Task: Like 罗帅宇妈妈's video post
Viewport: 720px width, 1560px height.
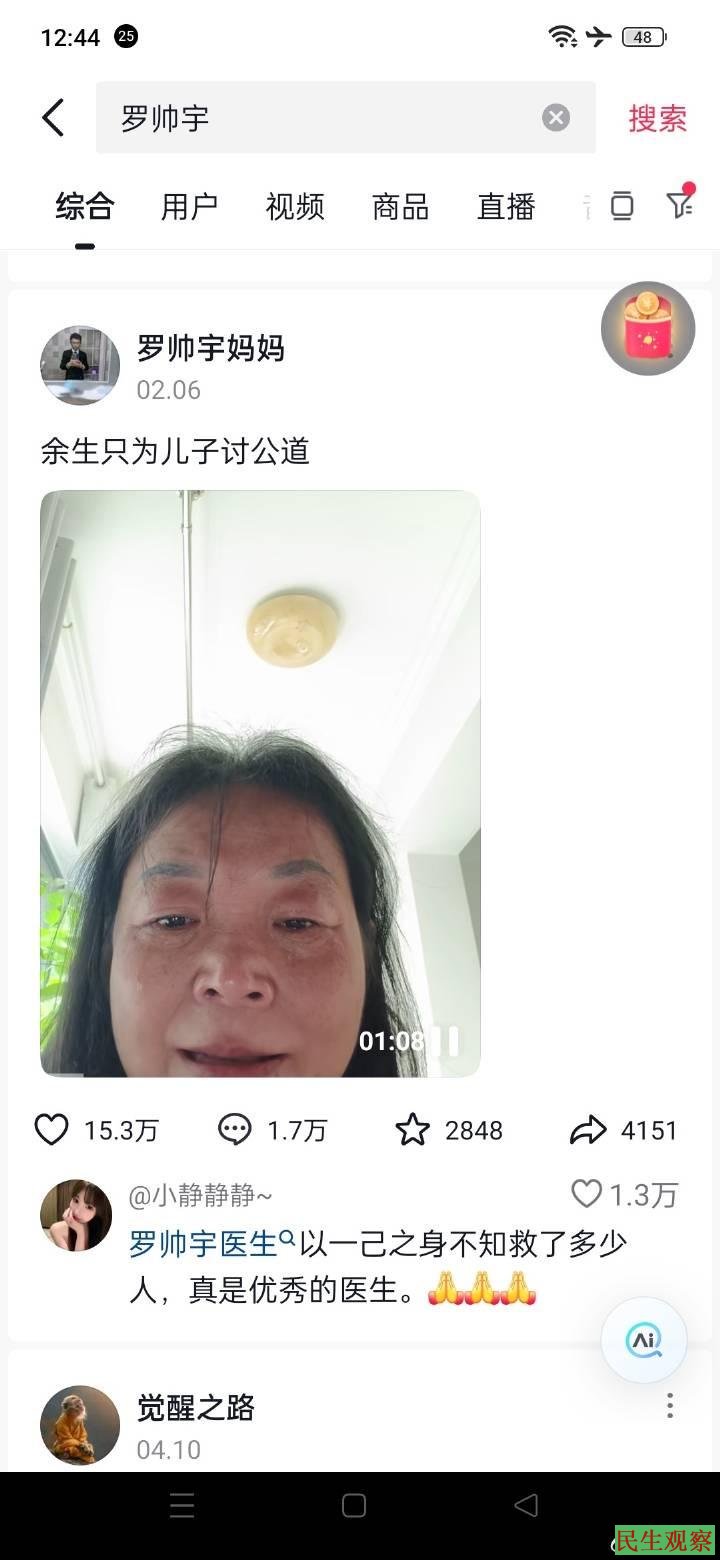Action: click(x=52, y=1130)
